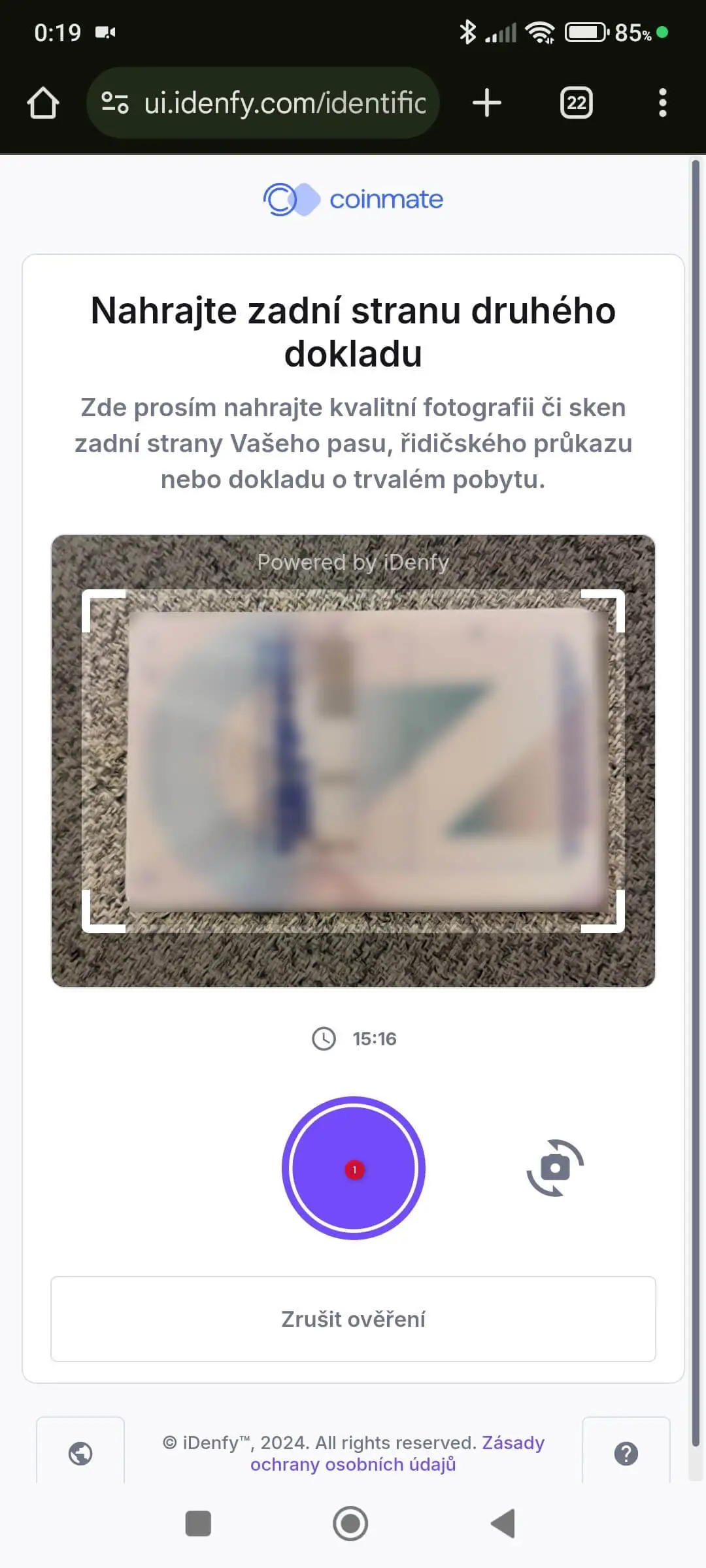Open the Zásady ochrany osobních údajů link
Viewport: 706px width, 1568px height.
click(x=353, y=1464)
